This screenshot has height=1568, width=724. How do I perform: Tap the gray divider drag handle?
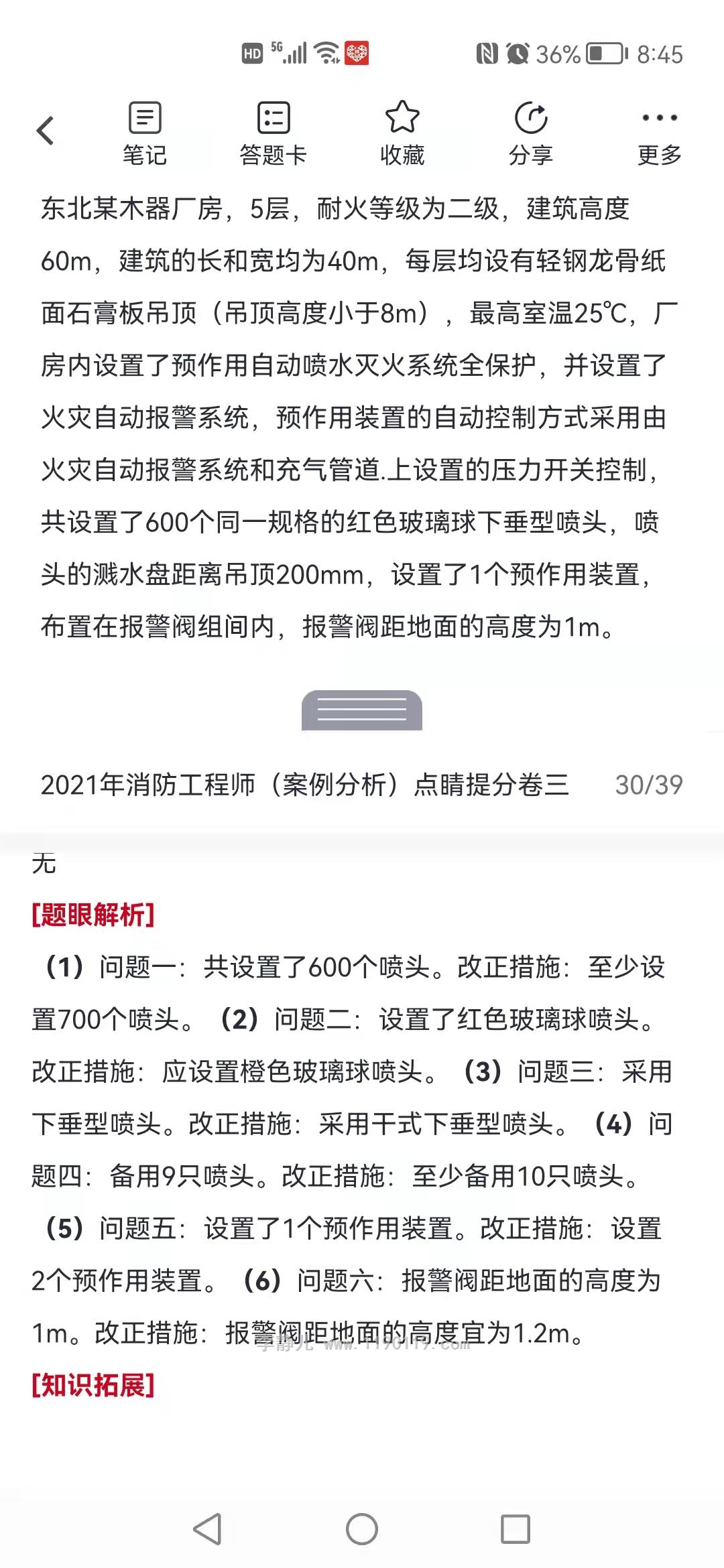[x=362, y=710]
